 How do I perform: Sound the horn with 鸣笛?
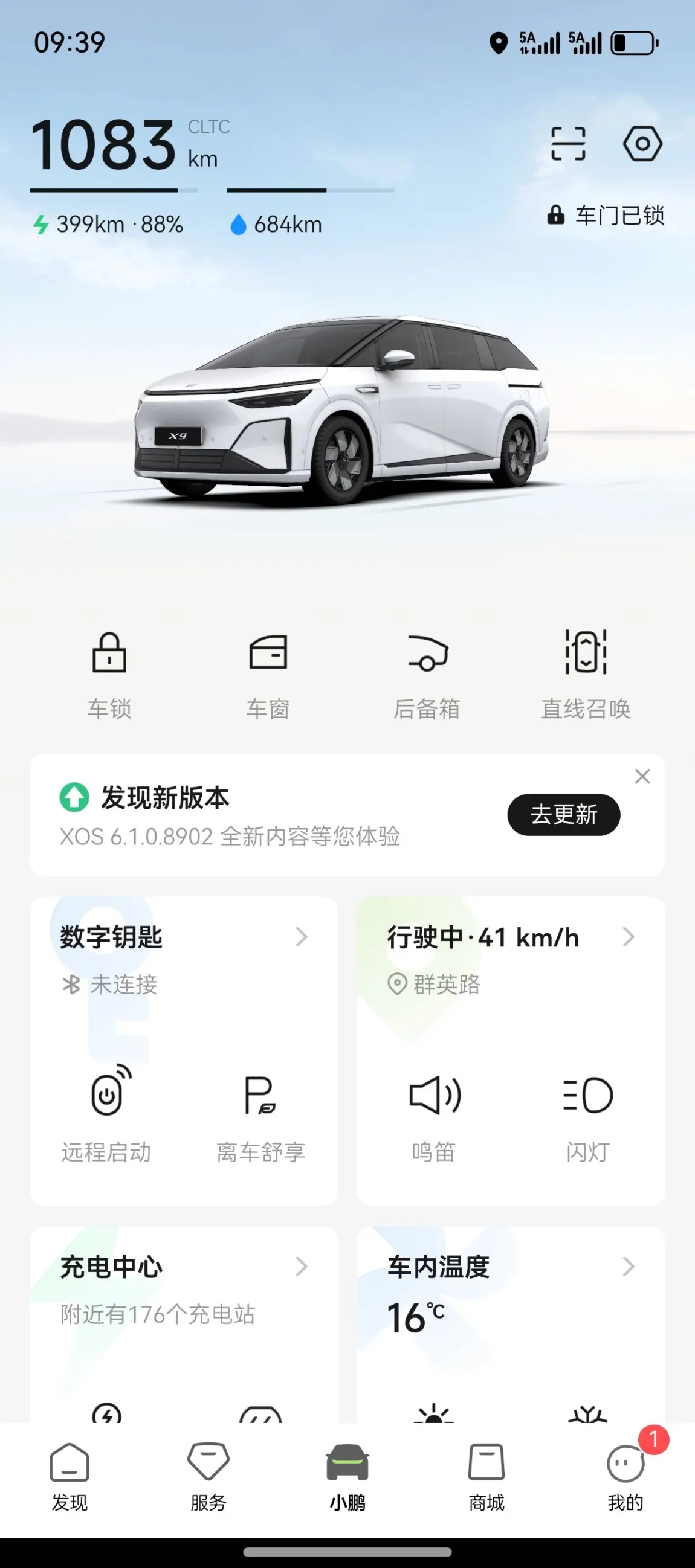pyautogui.click(x=434, y=1115)
